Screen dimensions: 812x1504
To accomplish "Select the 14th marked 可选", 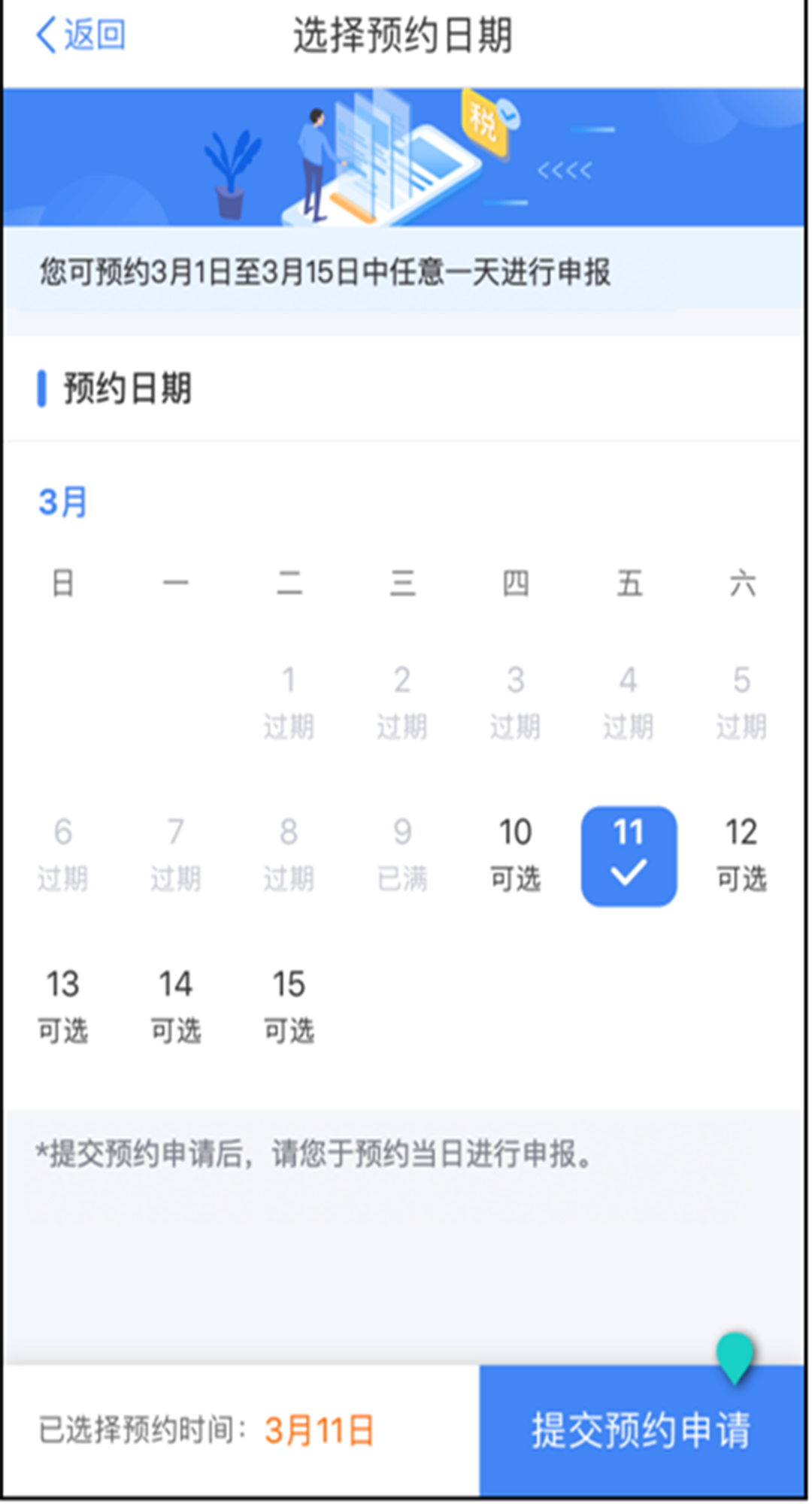I will click(176, 1008).
